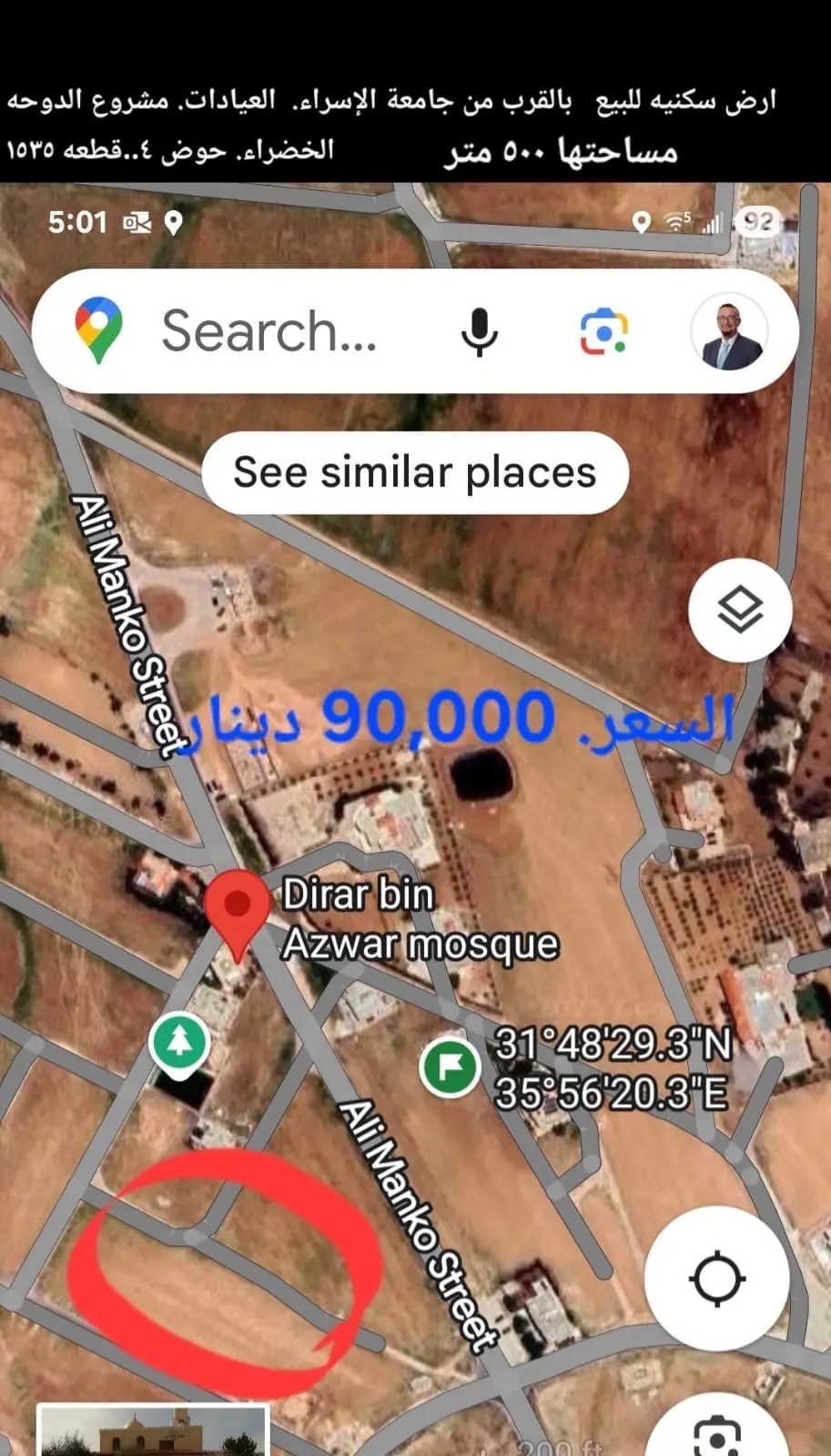This screenshot has height=1456, width=831.
Task: Start a voice search with the microphone
Action: (x=480, y=330)
